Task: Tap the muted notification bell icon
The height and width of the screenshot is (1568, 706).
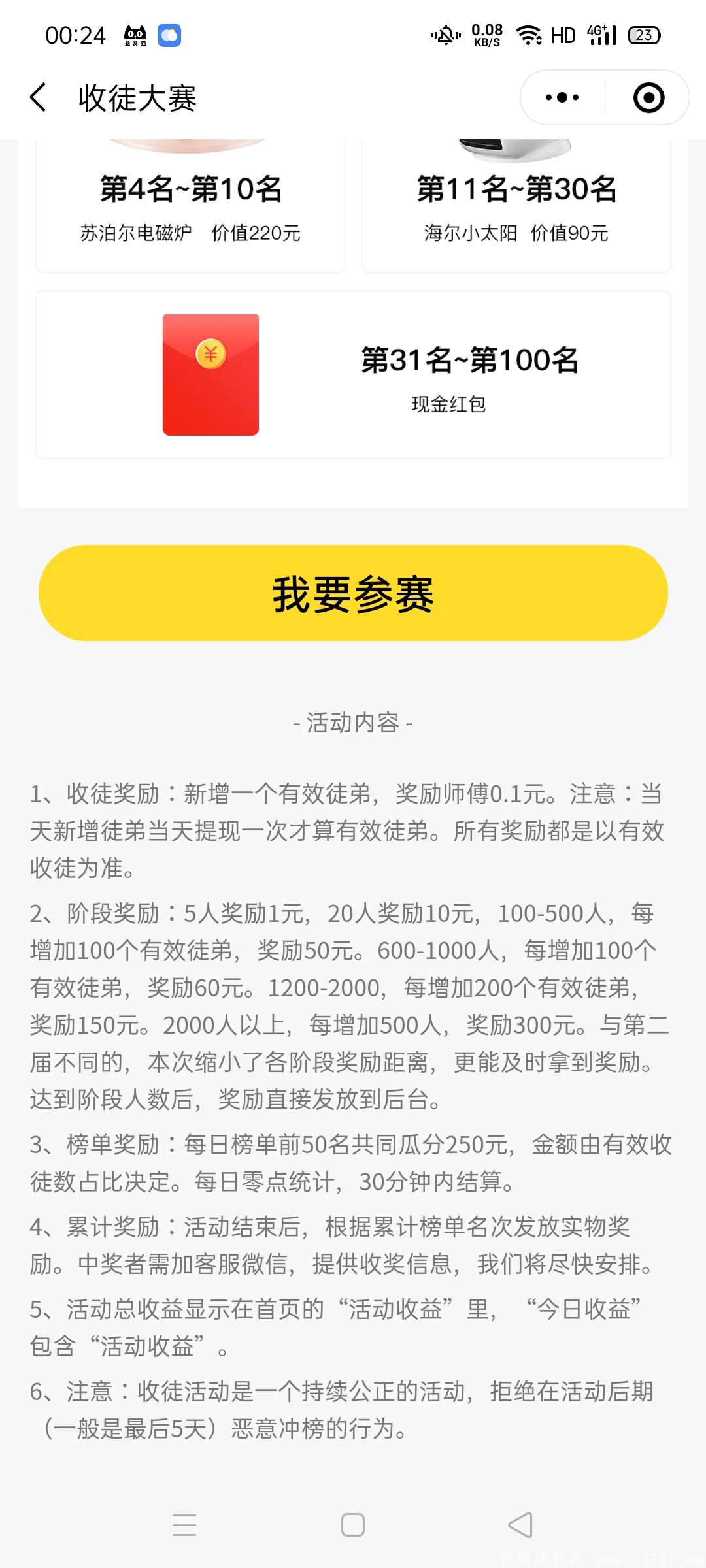Action: click(445, 34)
